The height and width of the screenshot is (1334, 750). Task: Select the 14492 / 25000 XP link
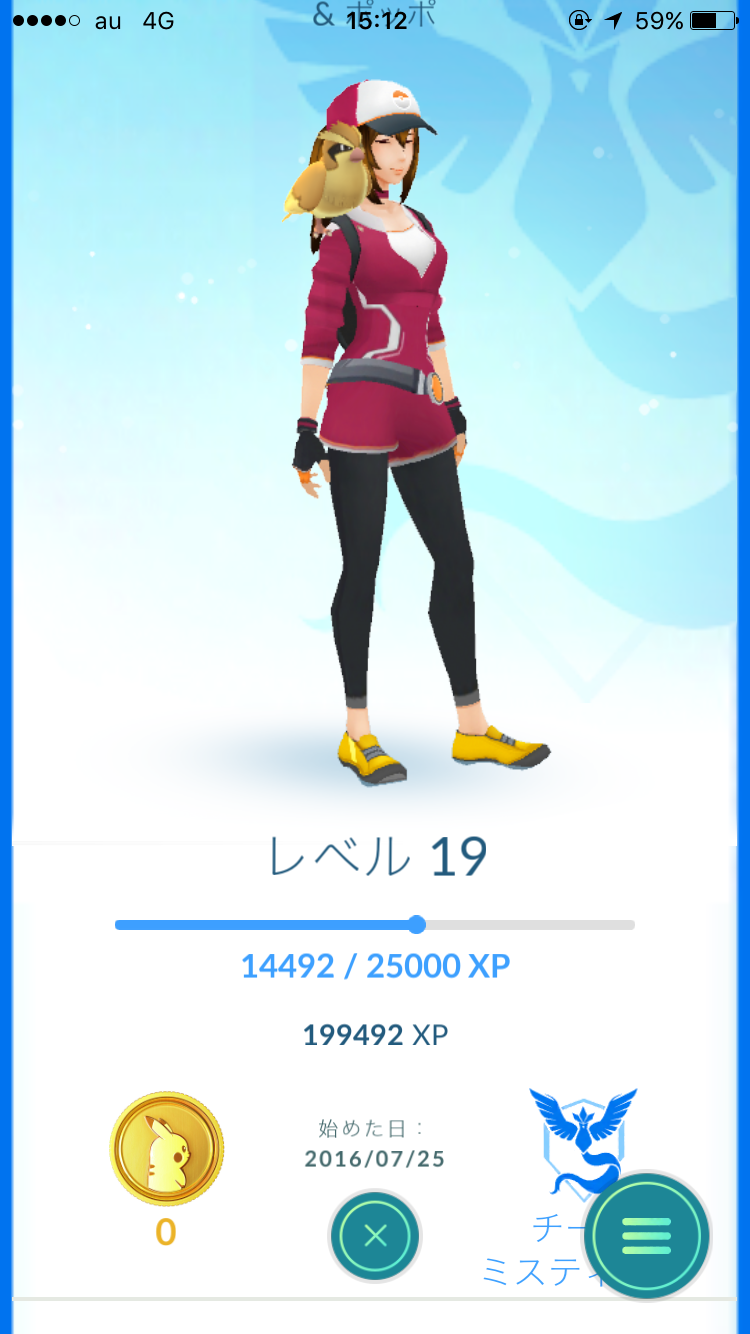pyautogui.click(x=375, y=965)
